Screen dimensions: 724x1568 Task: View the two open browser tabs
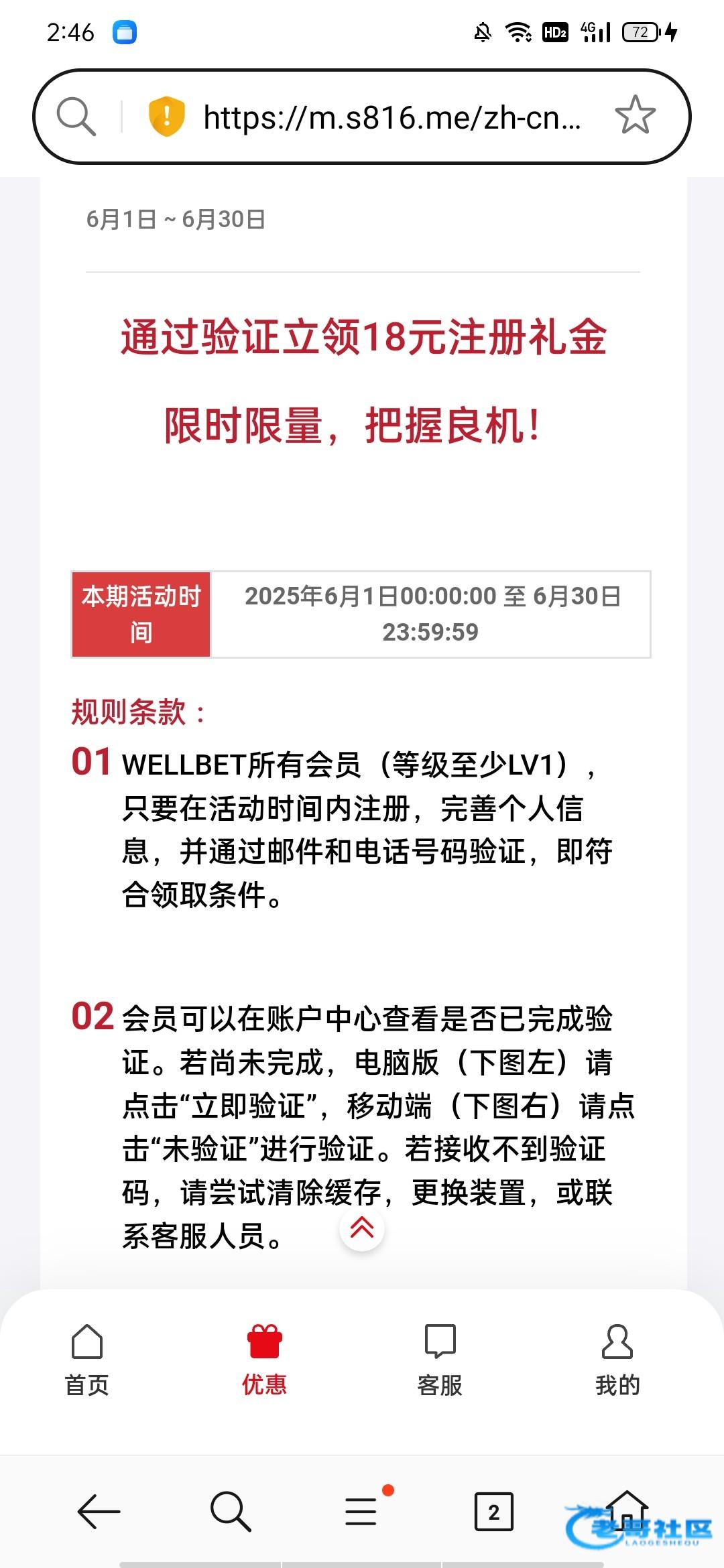[493, 1512]
